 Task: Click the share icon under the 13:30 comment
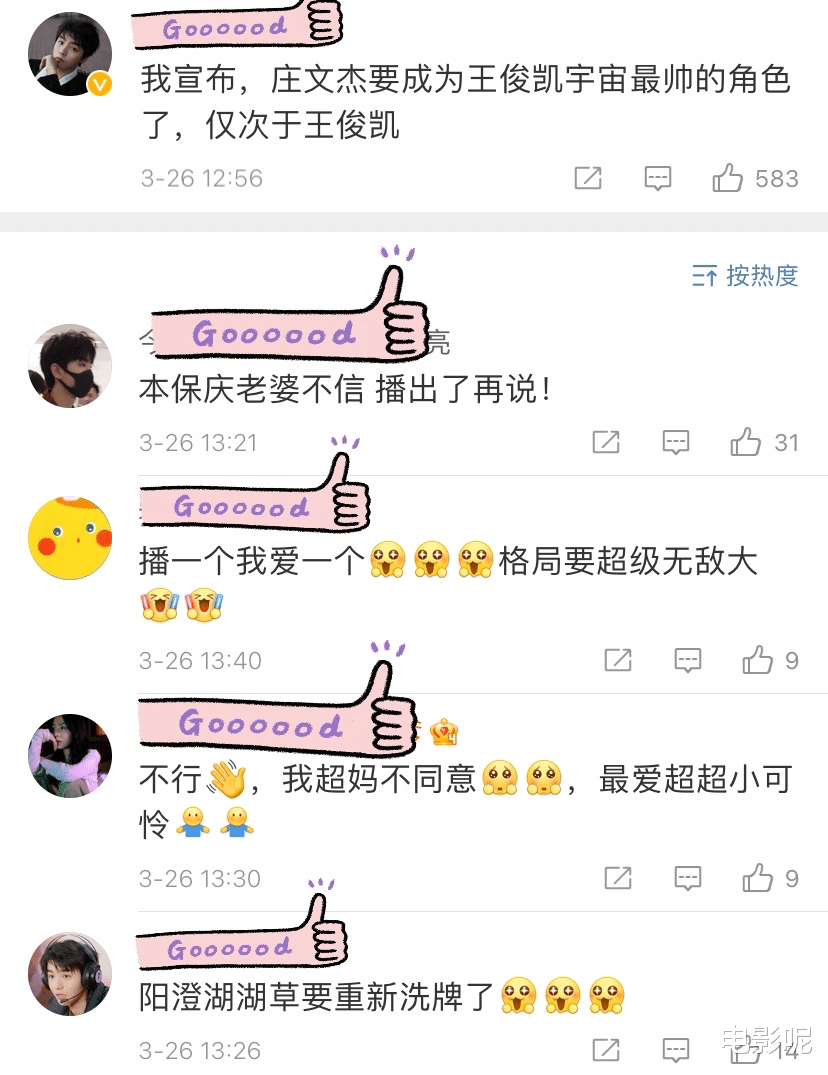tap(618, 879)
